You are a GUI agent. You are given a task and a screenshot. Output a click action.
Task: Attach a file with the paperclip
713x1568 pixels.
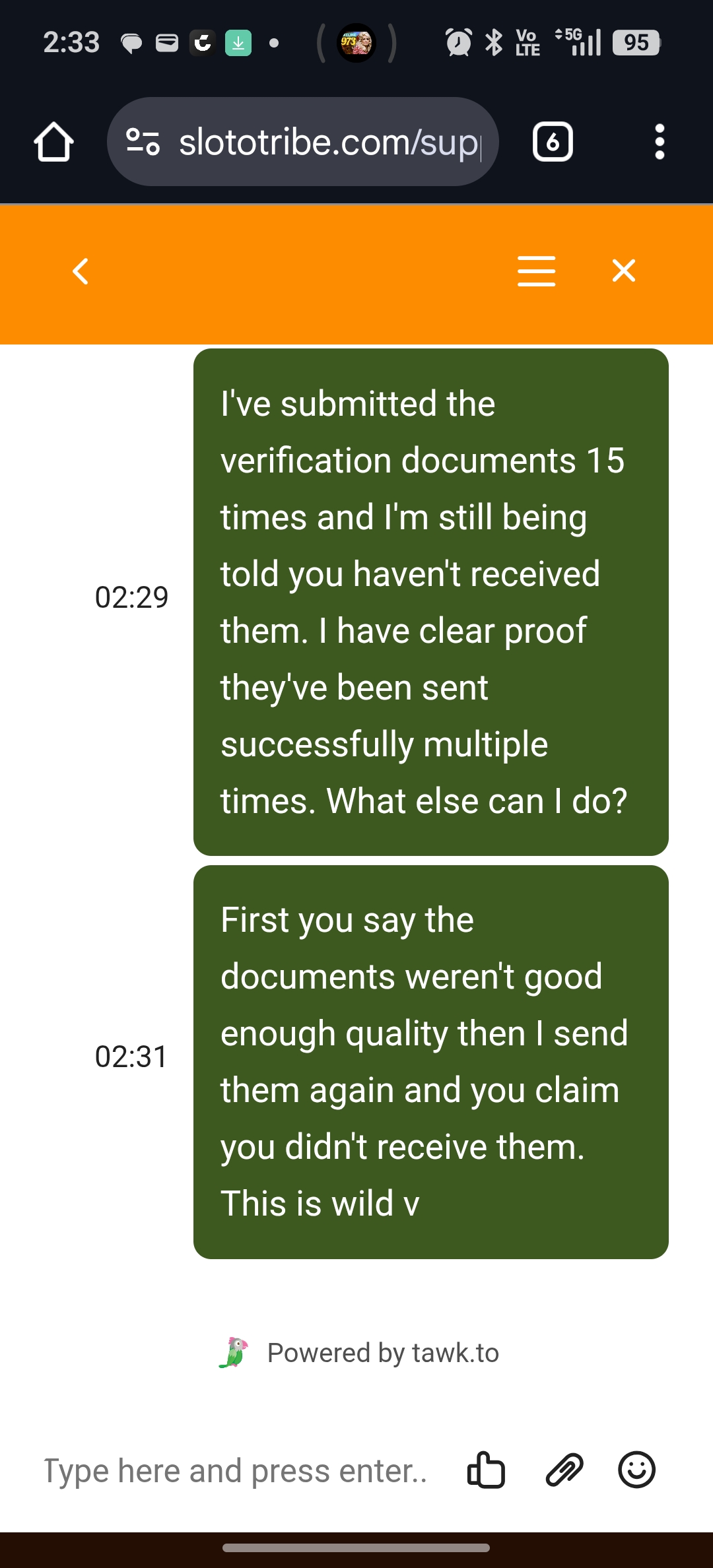564,1470
